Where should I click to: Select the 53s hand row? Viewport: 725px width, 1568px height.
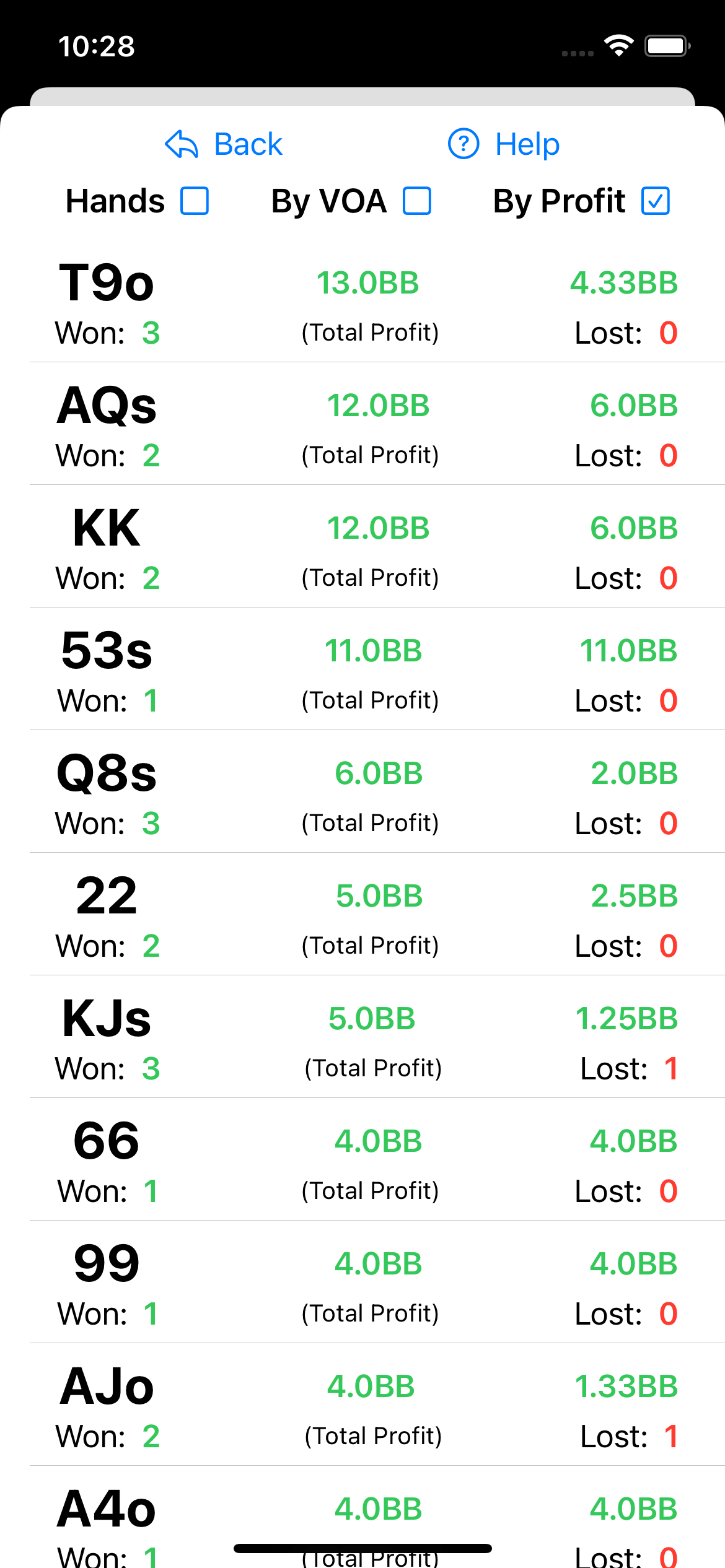[362, 670]
